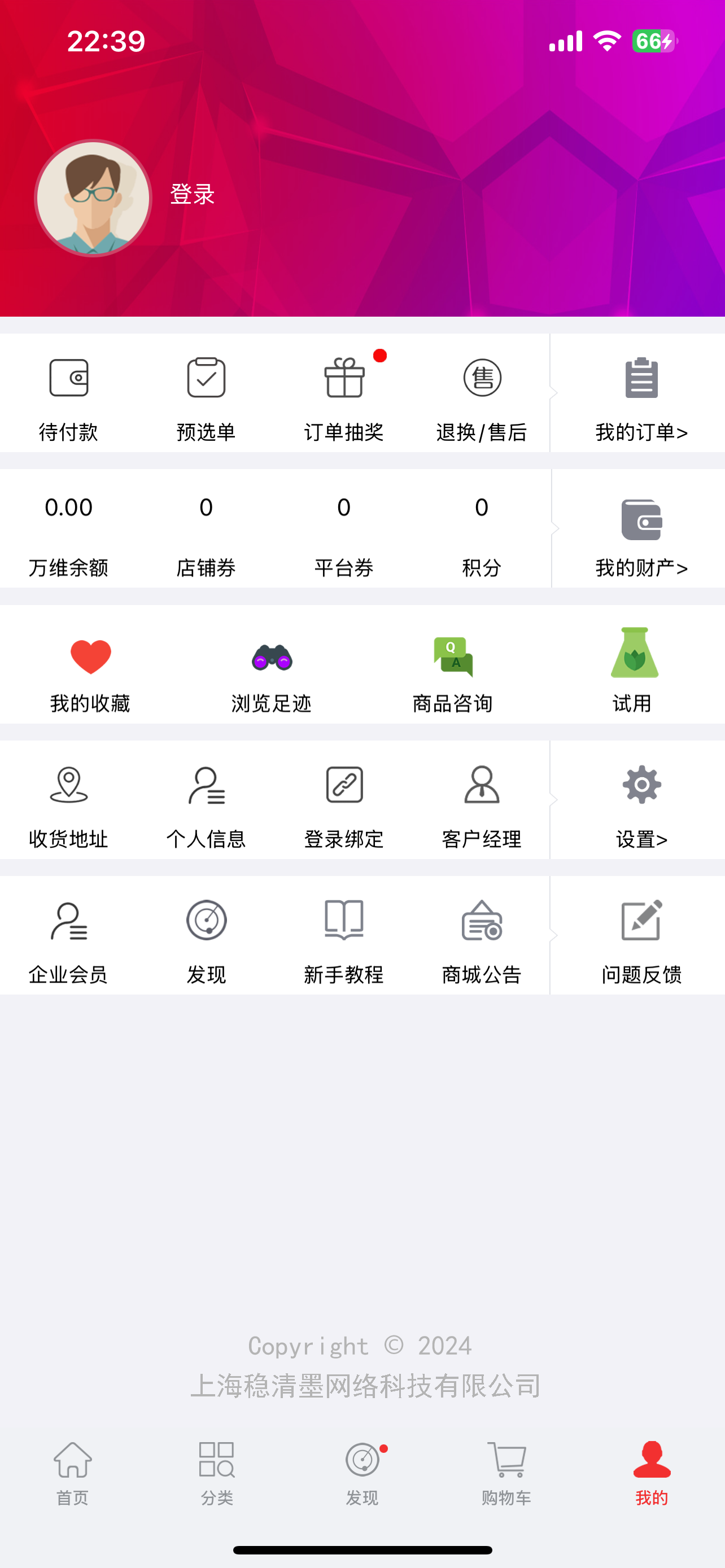Open 商品咨询 product inquiries

(452, 669)
